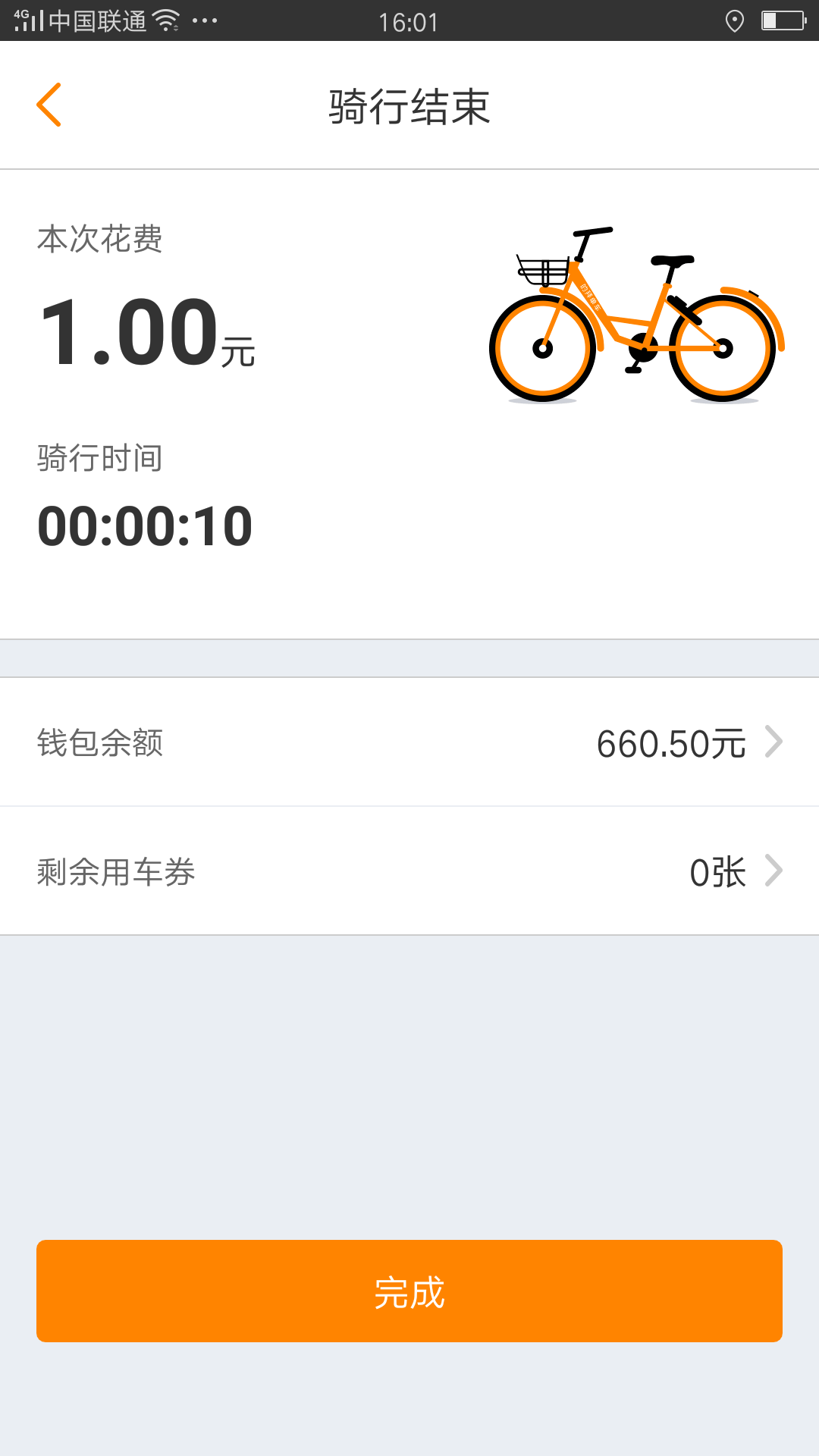Tap the orange back arrow
The image size is (819, 1456).
(50, 105)
